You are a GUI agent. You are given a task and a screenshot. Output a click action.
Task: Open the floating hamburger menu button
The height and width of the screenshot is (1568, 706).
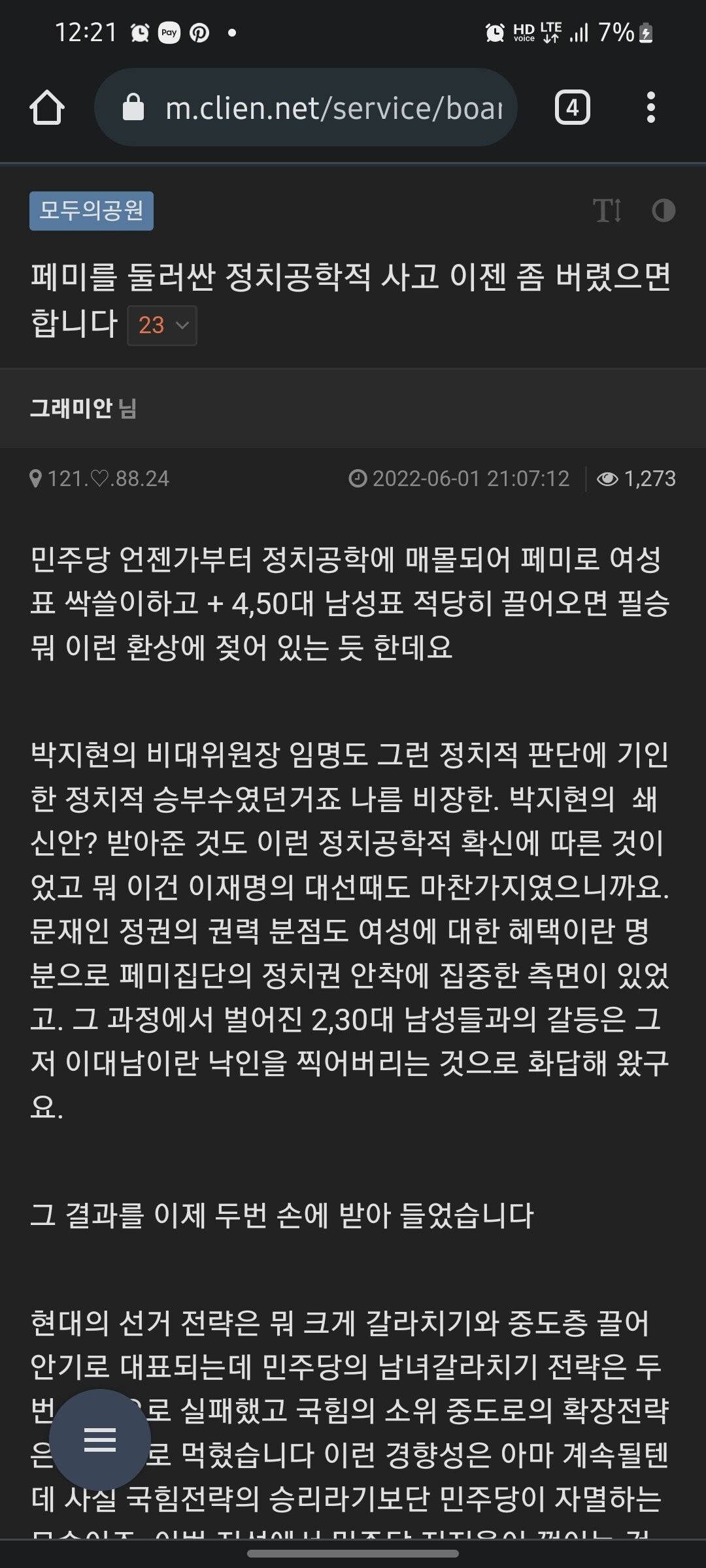(x=100, y=1440)
